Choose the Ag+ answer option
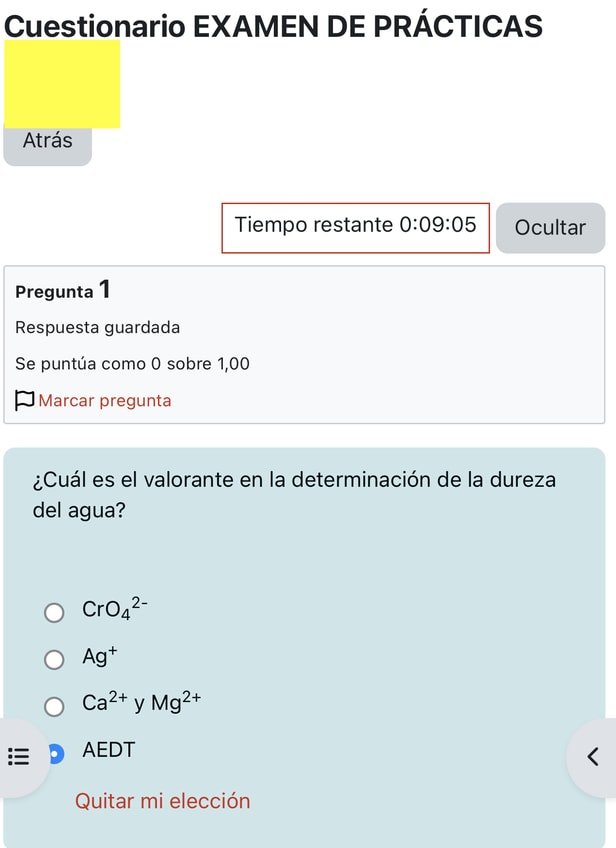Image resolution: width=616 pixels, height=848 pixels. 54,659
